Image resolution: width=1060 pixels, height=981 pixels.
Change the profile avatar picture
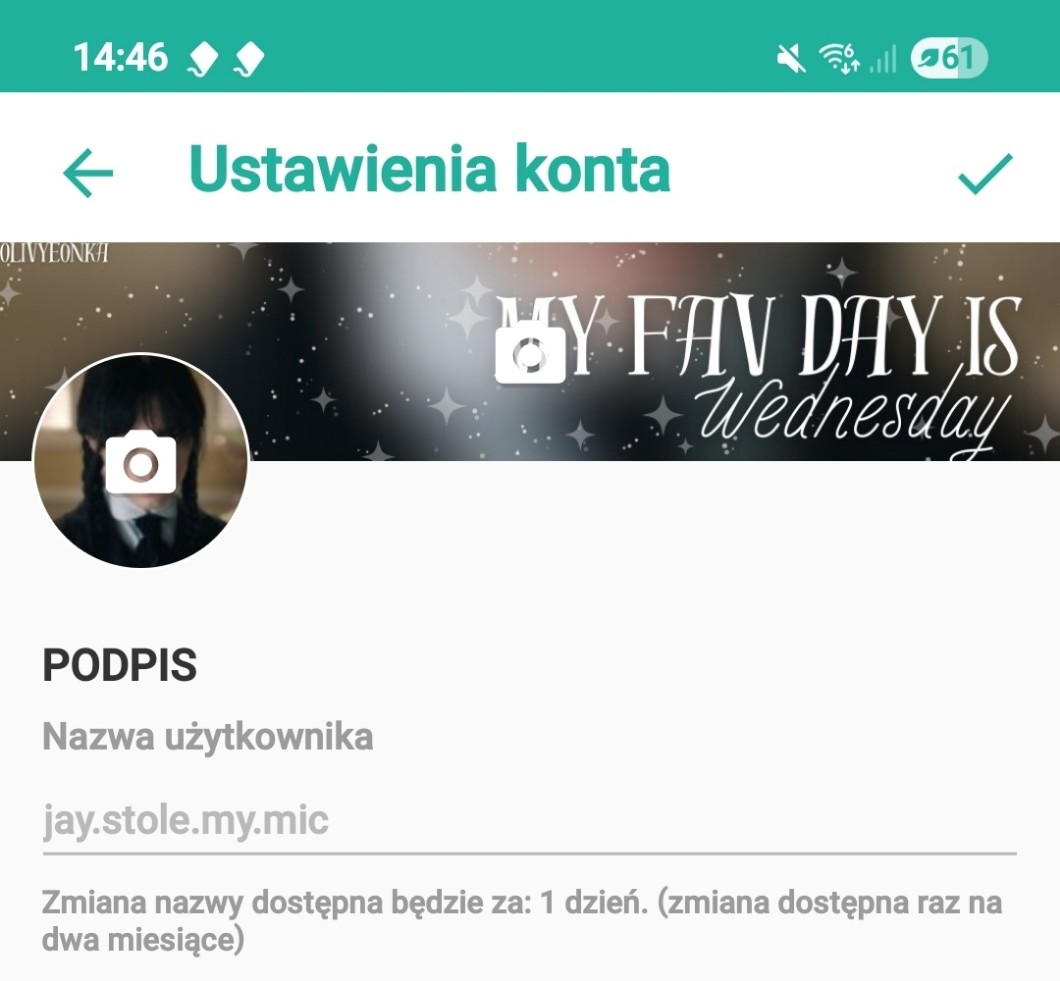tap(140, 462)
